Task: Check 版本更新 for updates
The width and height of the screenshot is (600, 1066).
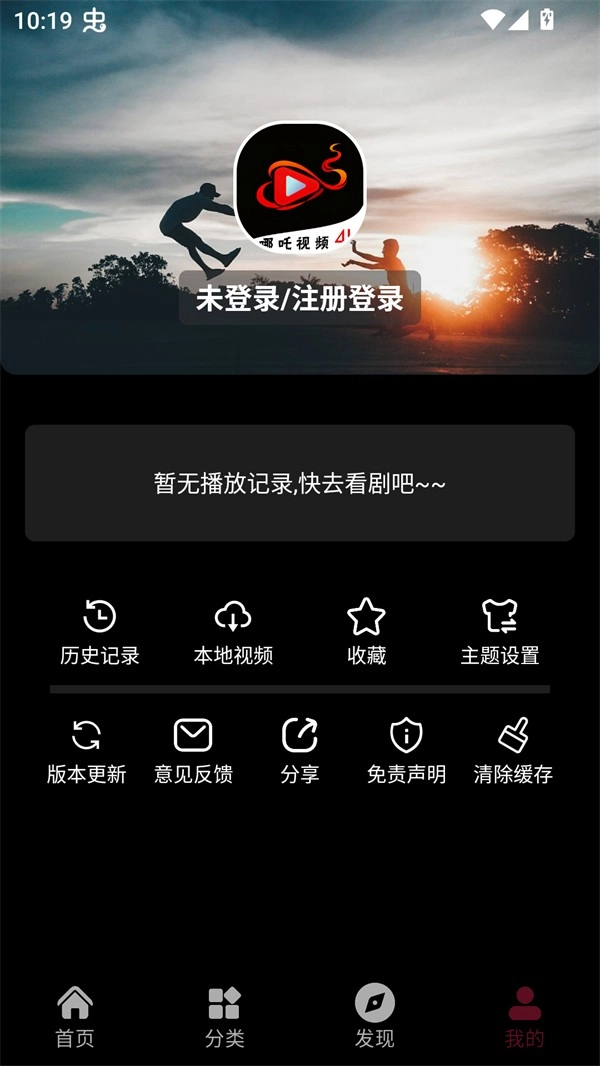Action: (87, 750)
